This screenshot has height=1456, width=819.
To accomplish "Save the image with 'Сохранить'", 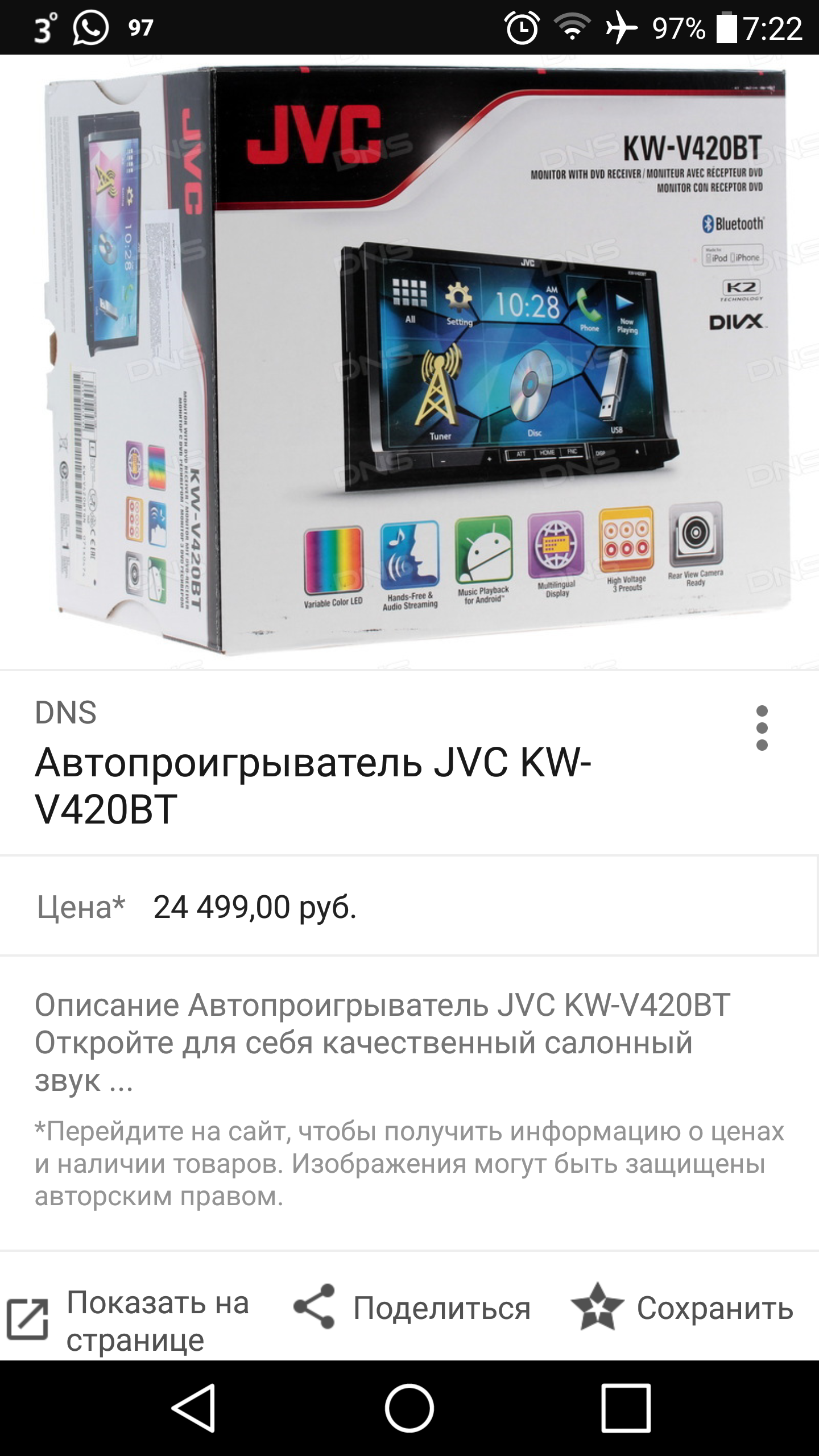I will 682,1308.
